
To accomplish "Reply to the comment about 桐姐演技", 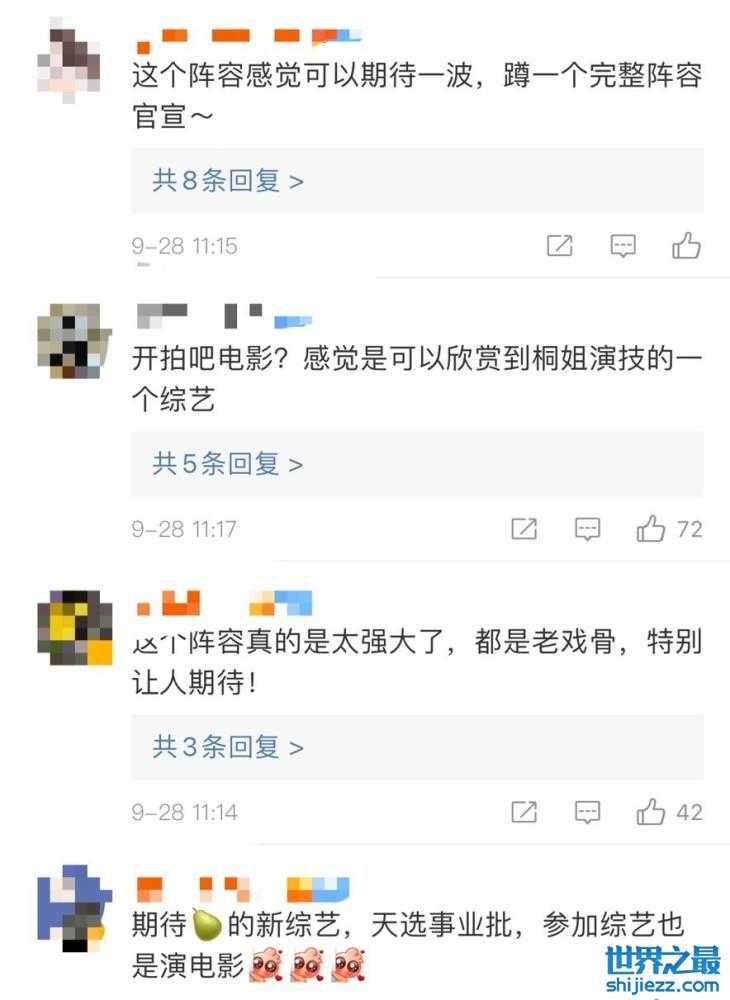I will pos(588,529).
